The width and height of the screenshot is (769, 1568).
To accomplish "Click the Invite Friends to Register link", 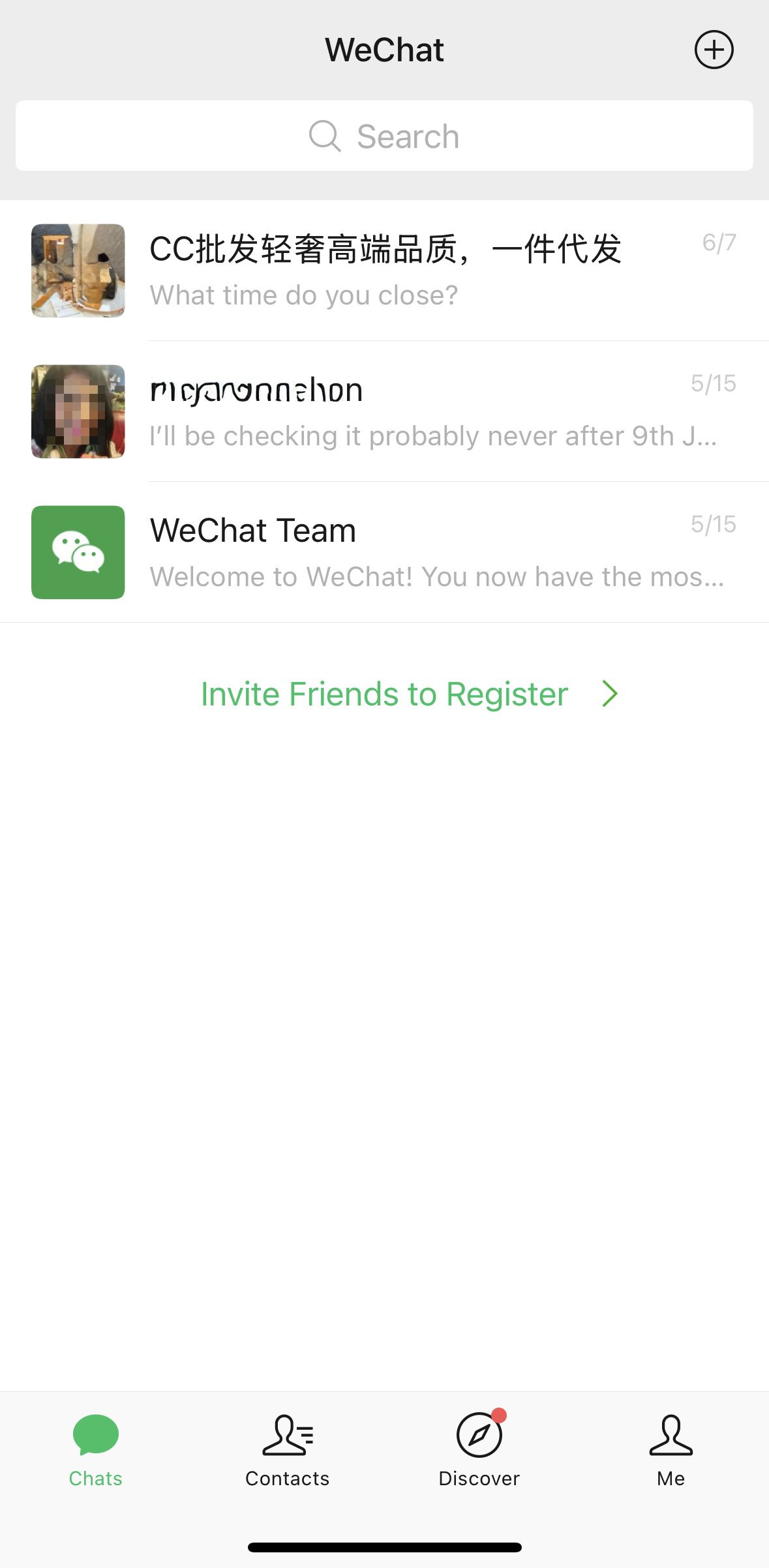I will (384, 694).
